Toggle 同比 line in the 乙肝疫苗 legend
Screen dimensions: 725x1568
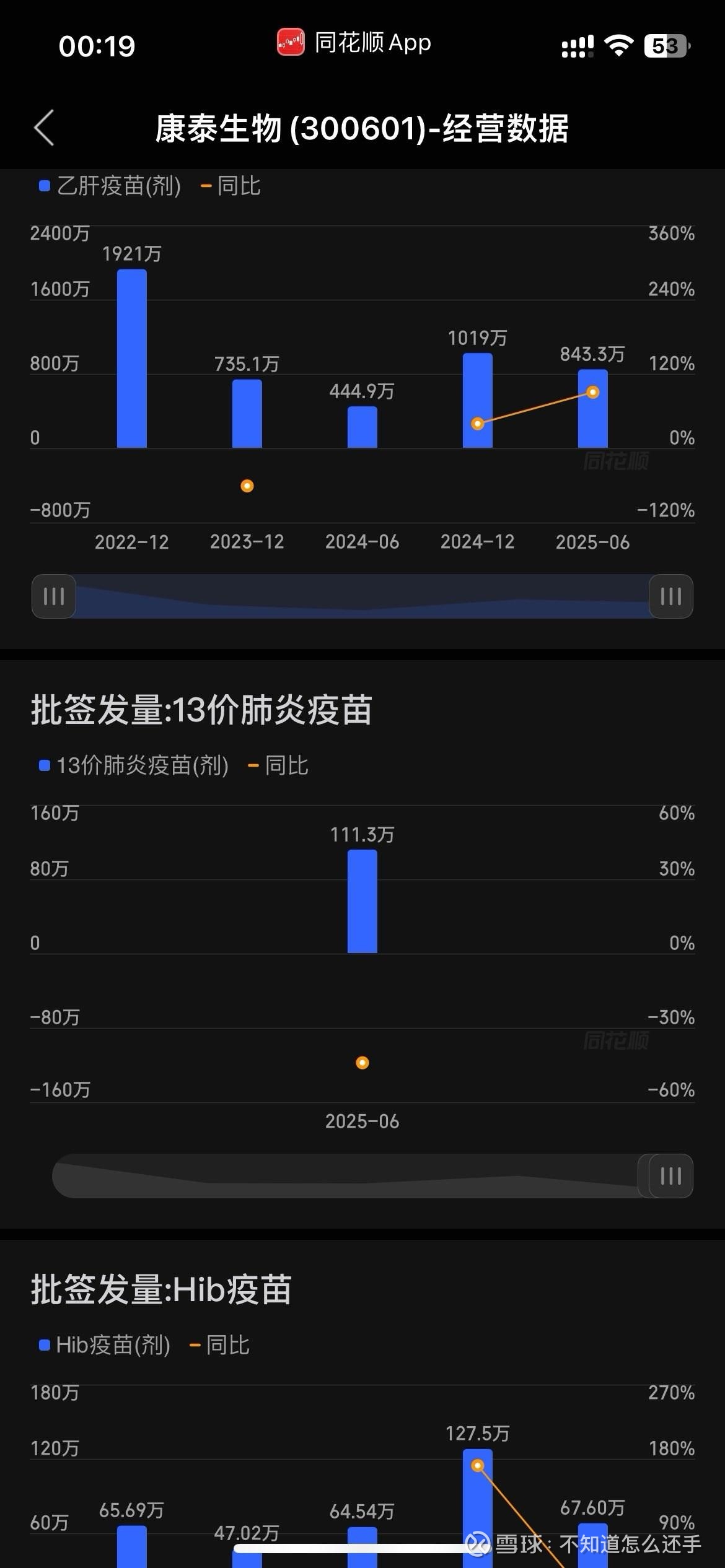pyautogui.click(x=231, y=186)
